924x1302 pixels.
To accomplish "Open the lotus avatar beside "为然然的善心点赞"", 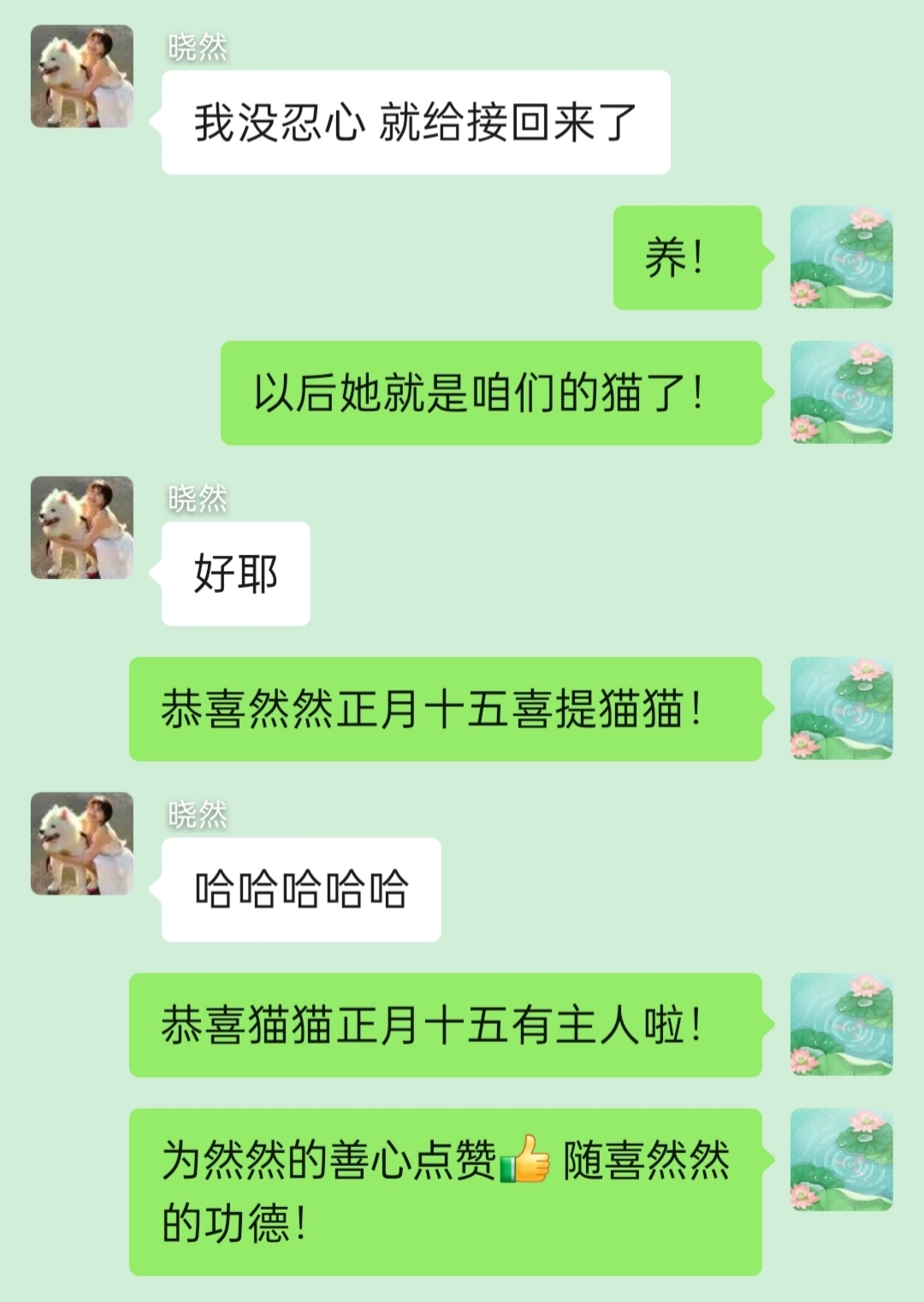I will (x=841, y=1160).
